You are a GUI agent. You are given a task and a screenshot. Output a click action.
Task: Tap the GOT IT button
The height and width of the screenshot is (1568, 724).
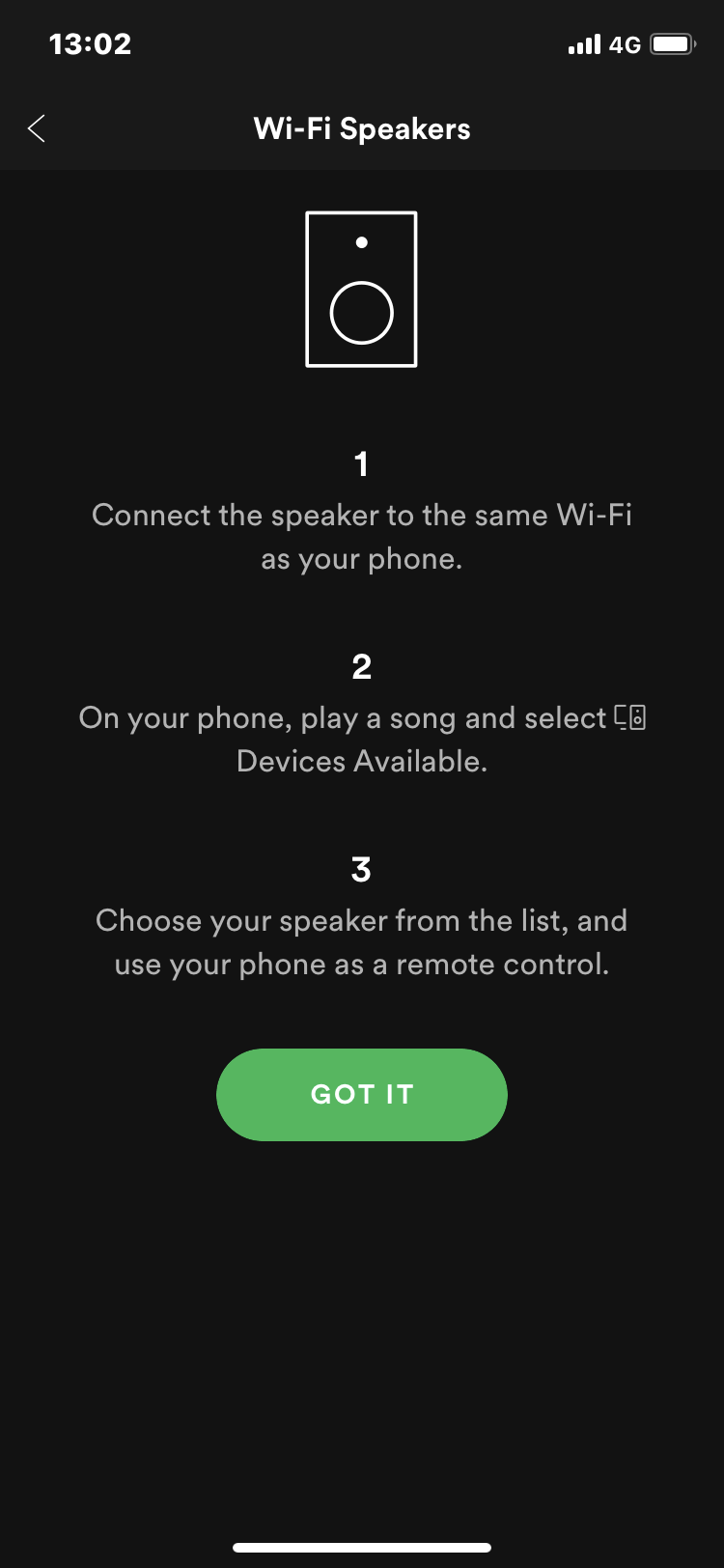[362, 1094]
